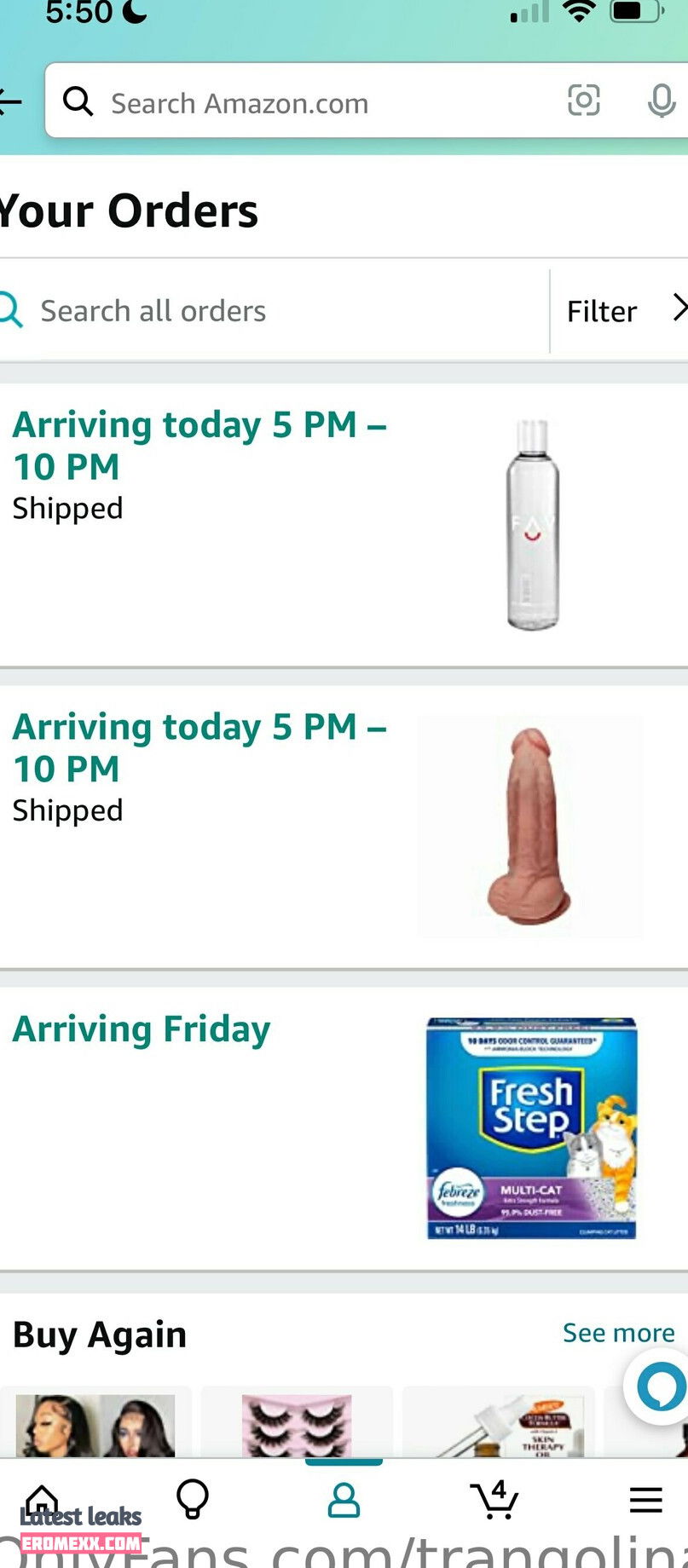The height and width of the screenshot is (1568, 688).
Task: Open camera lens search
Action: coord(584,101)
